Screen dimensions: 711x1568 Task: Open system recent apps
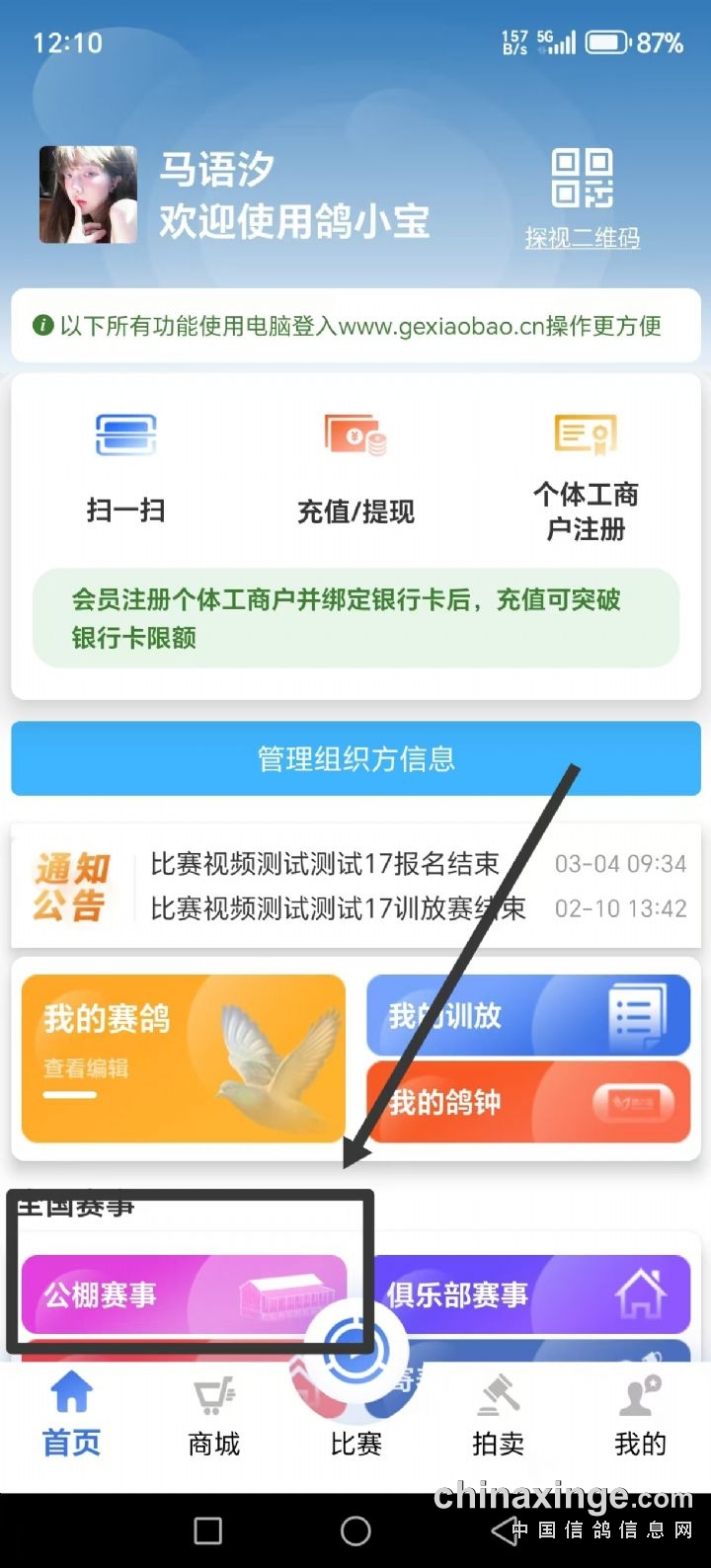point(208,1530)
